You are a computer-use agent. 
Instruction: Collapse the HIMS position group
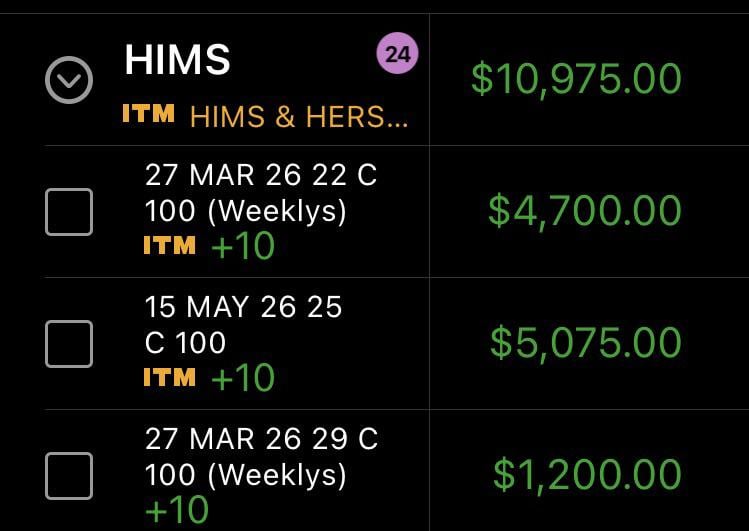click(x=69, y=79)
